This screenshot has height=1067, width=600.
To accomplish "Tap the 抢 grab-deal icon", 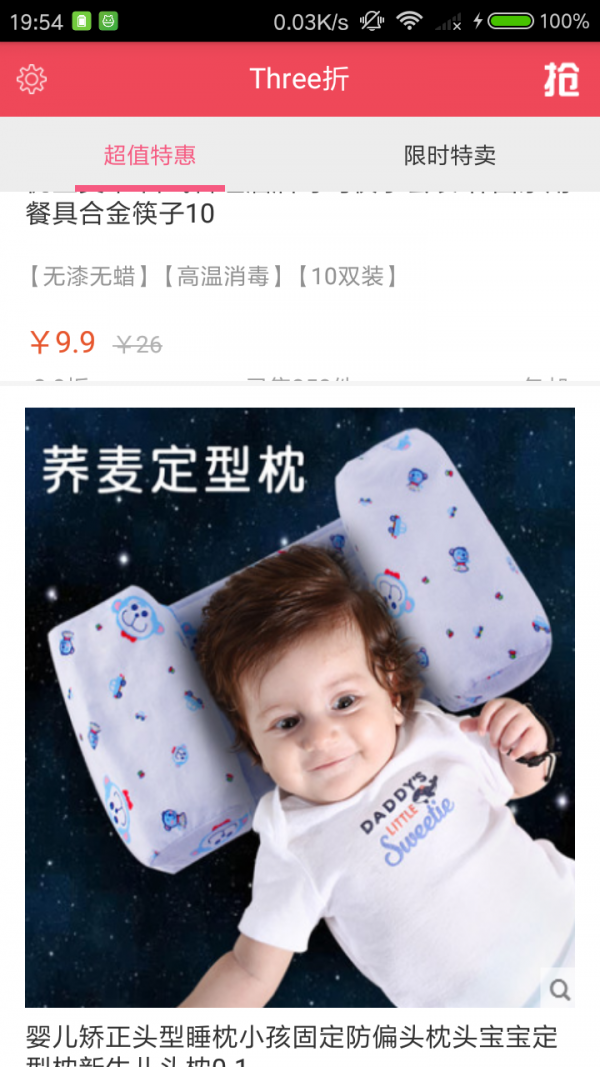I will [x=561, y=79].
